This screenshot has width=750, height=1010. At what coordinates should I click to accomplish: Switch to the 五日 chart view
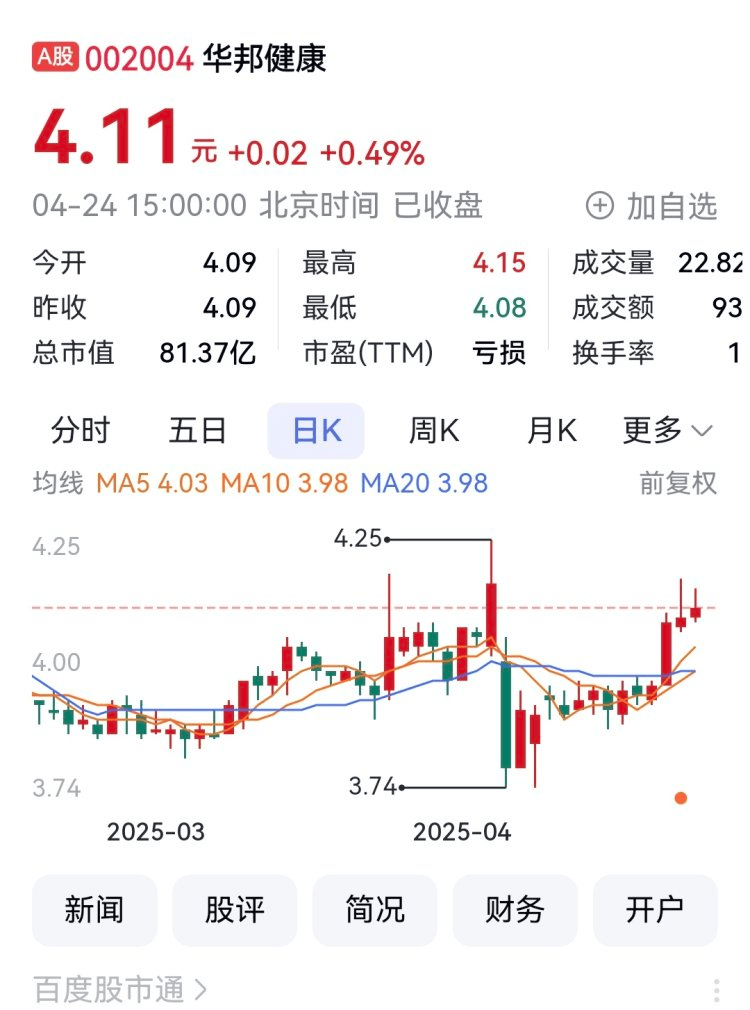pyautogui.click(x=199, y=430)
